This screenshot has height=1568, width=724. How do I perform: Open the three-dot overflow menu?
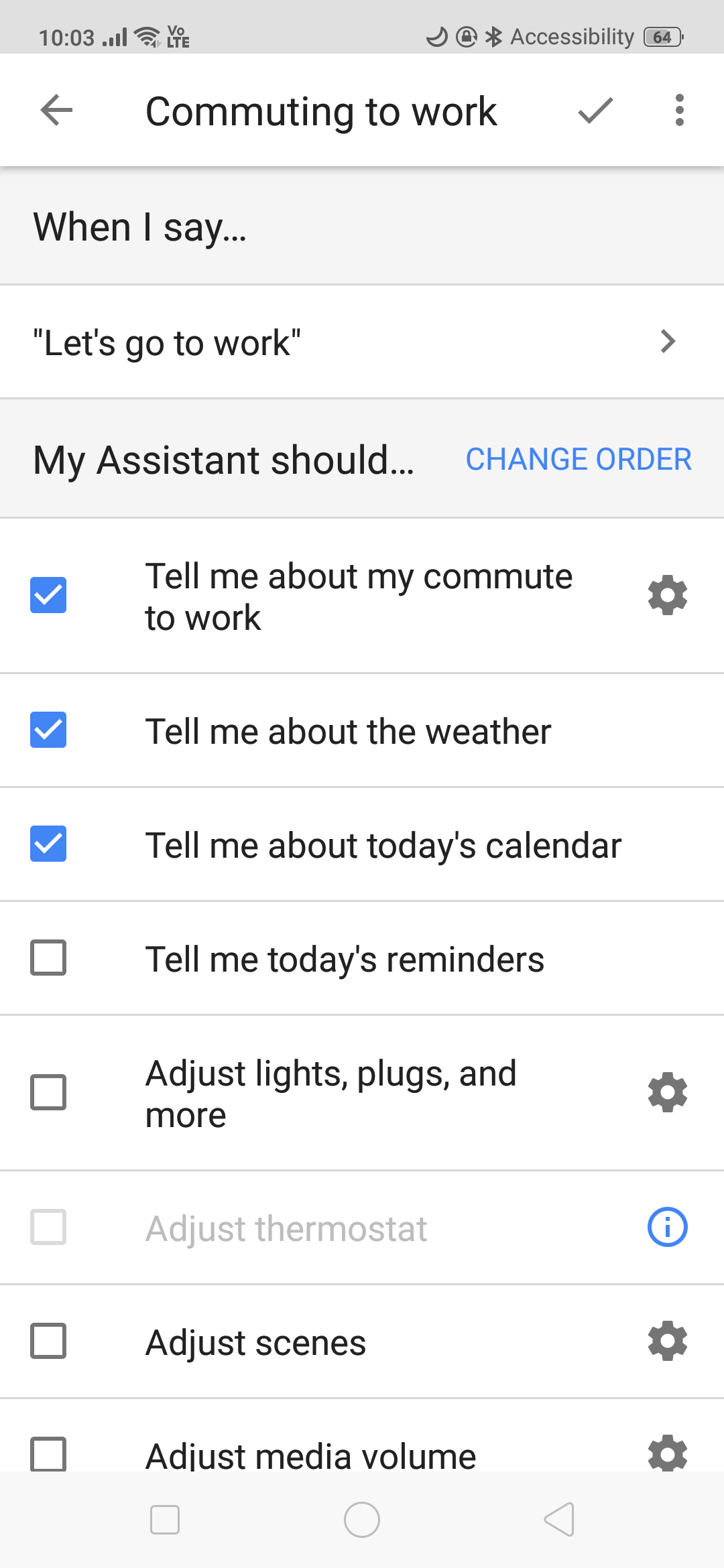tap(680, 111)
